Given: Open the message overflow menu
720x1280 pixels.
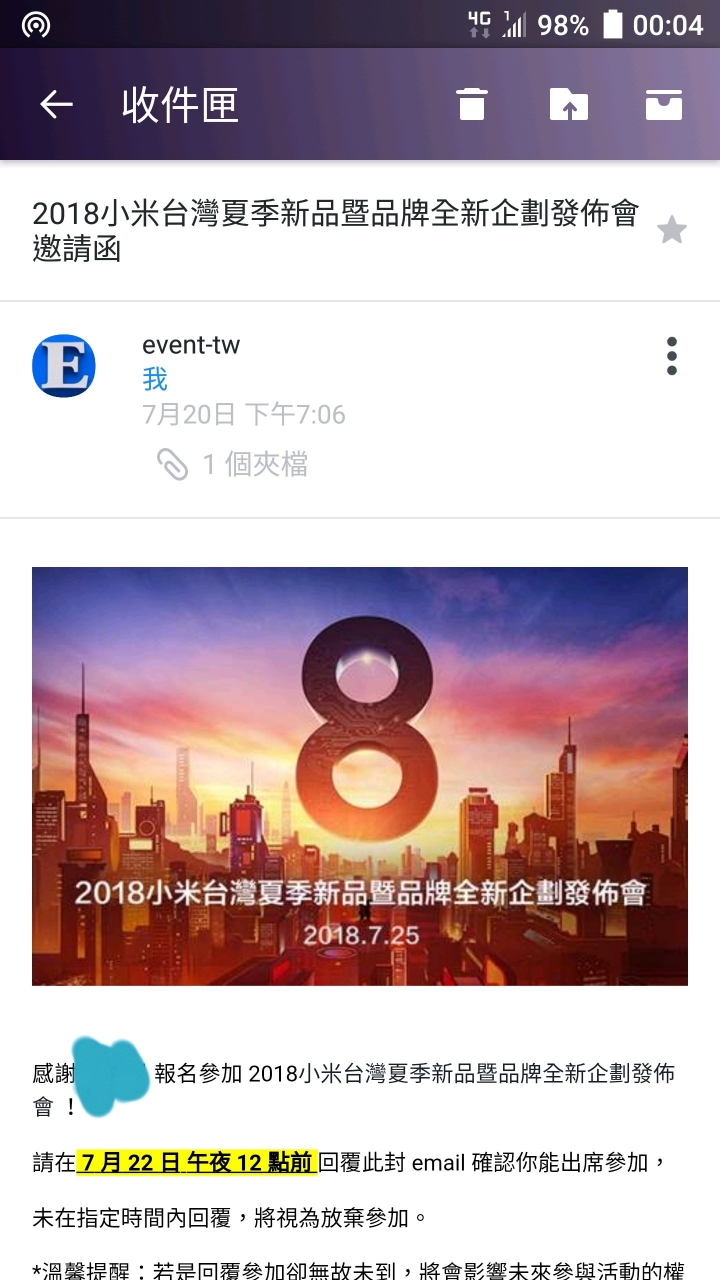Looking at the screenshot, I should tap(671, 356).
